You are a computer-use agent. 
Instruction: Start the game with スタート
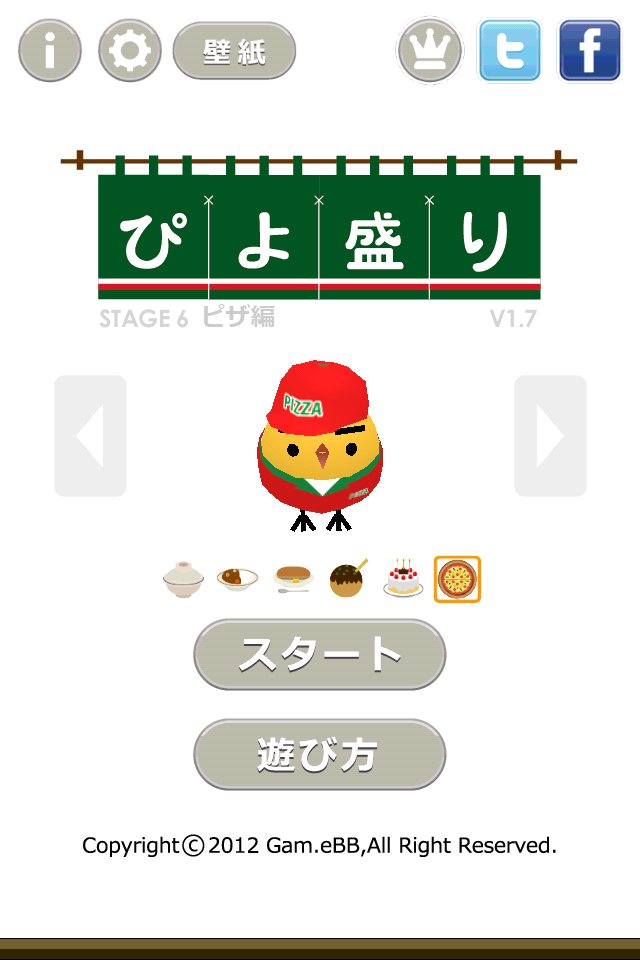point(319,654)
